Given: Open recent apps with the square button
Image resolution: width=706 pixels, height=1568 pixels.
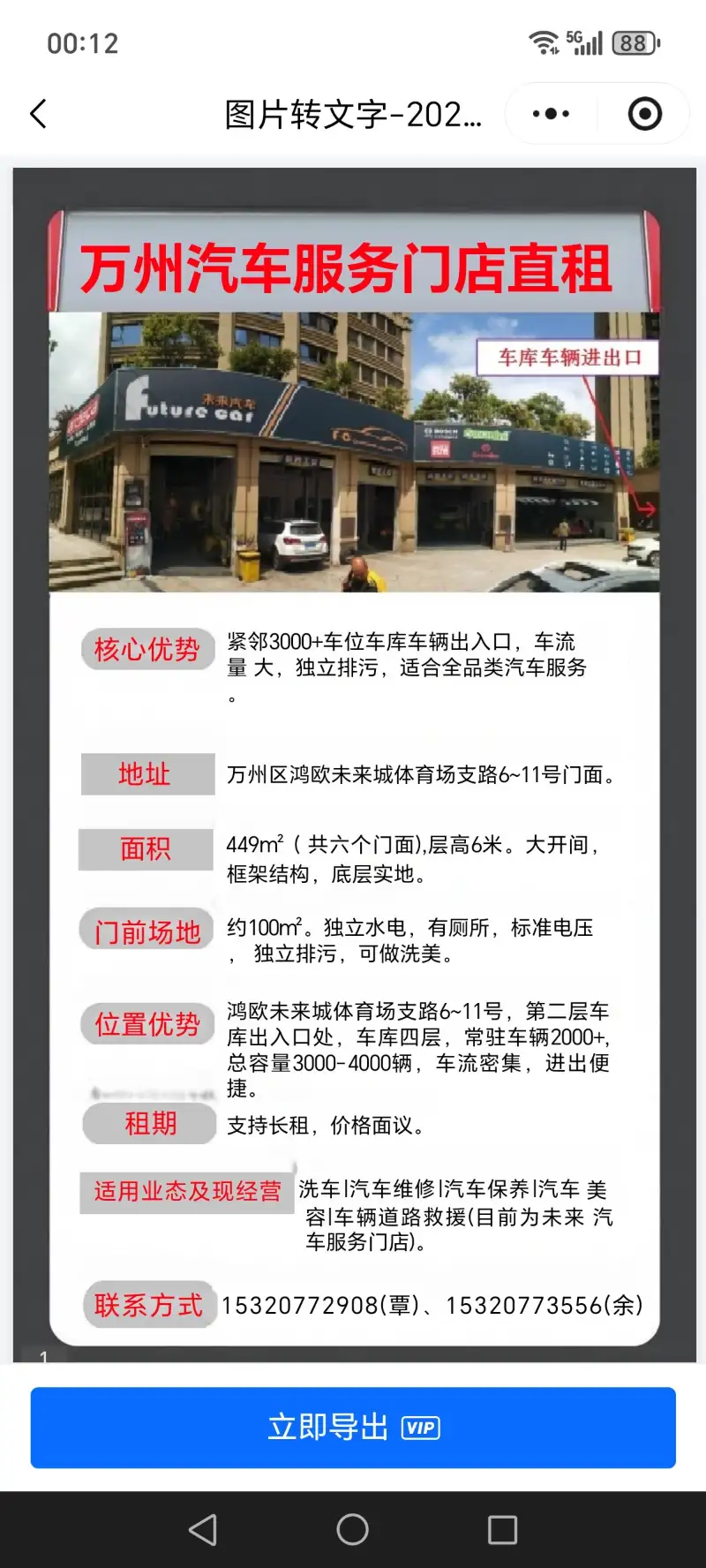Looking at the screenshot, I should pos(502,1529).
